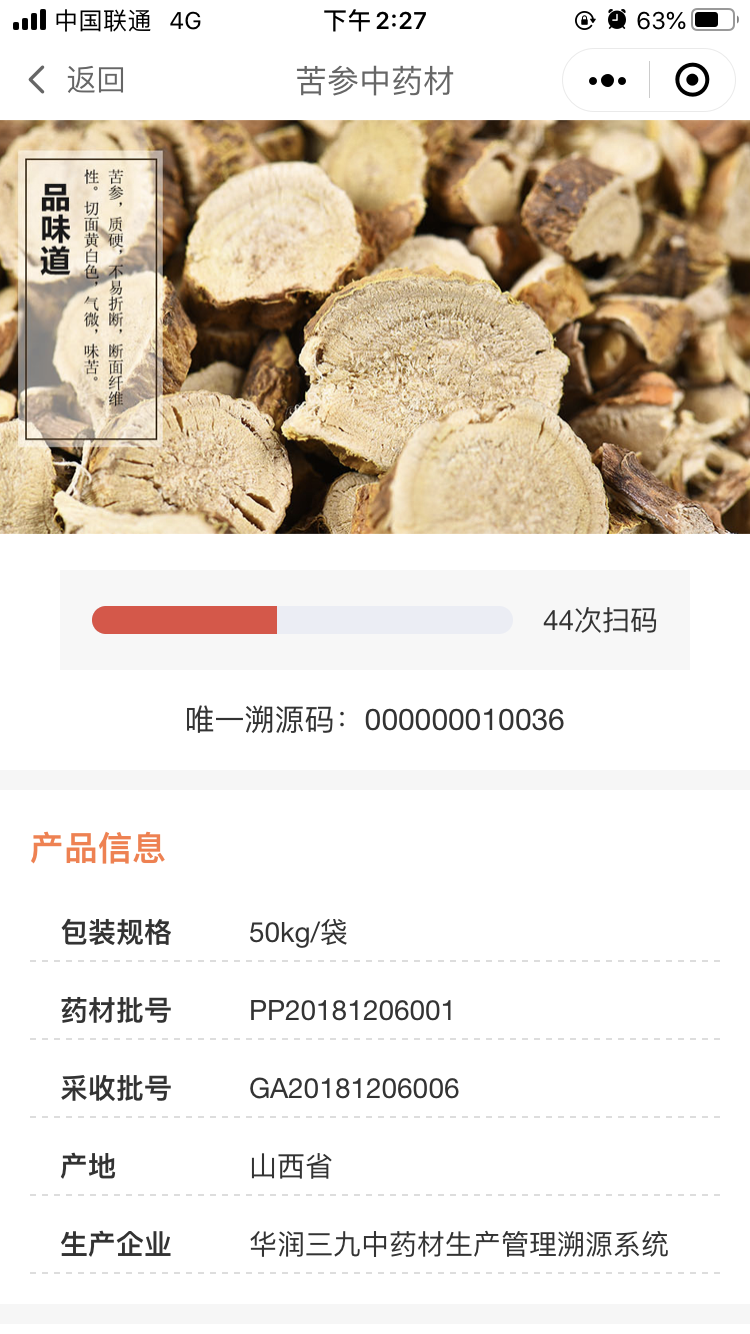Go back using the 返回 button
Screen dimensions: 750x1334
coord(76,80)
